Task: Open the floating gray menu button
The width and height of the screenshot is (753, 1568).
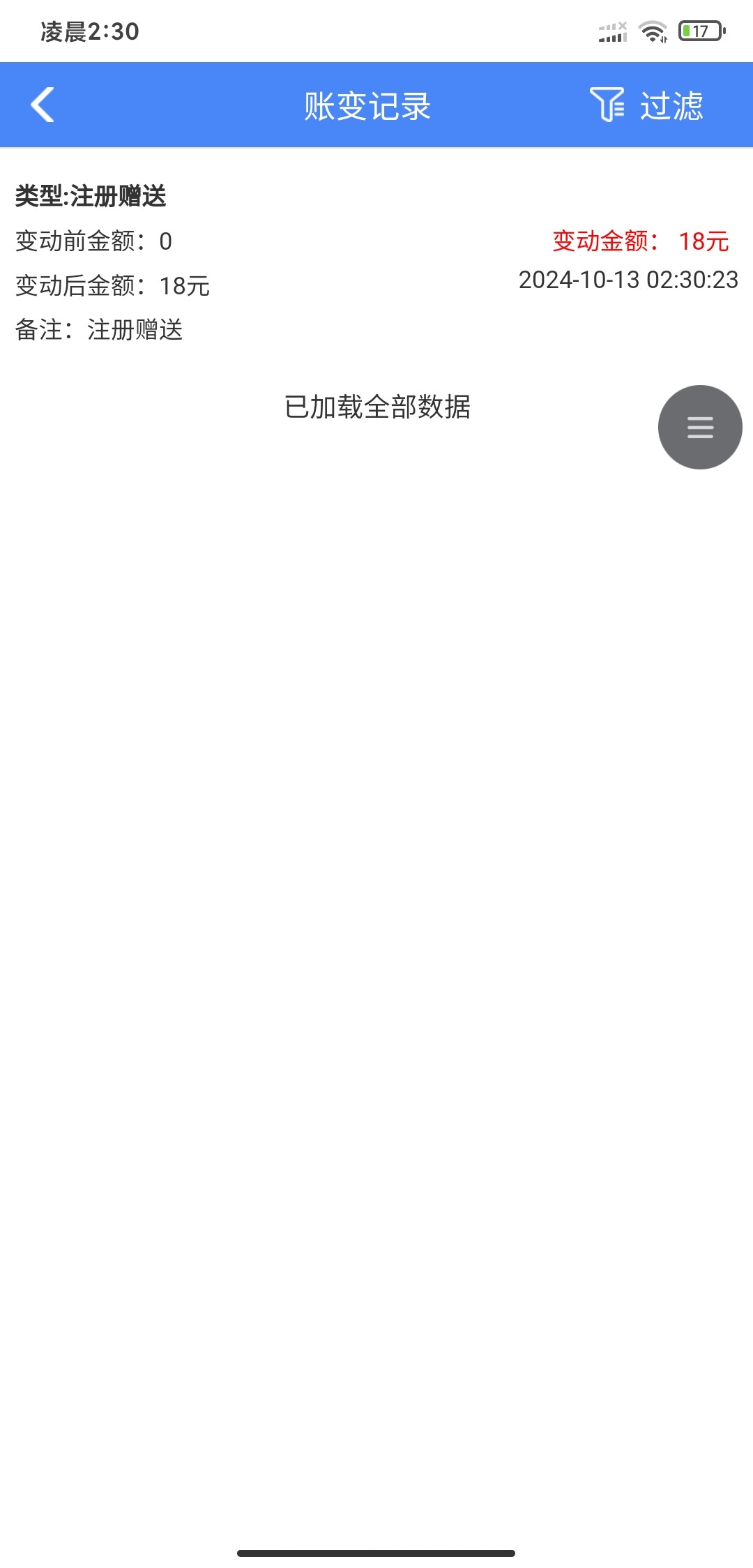Action: click(699, 427)
